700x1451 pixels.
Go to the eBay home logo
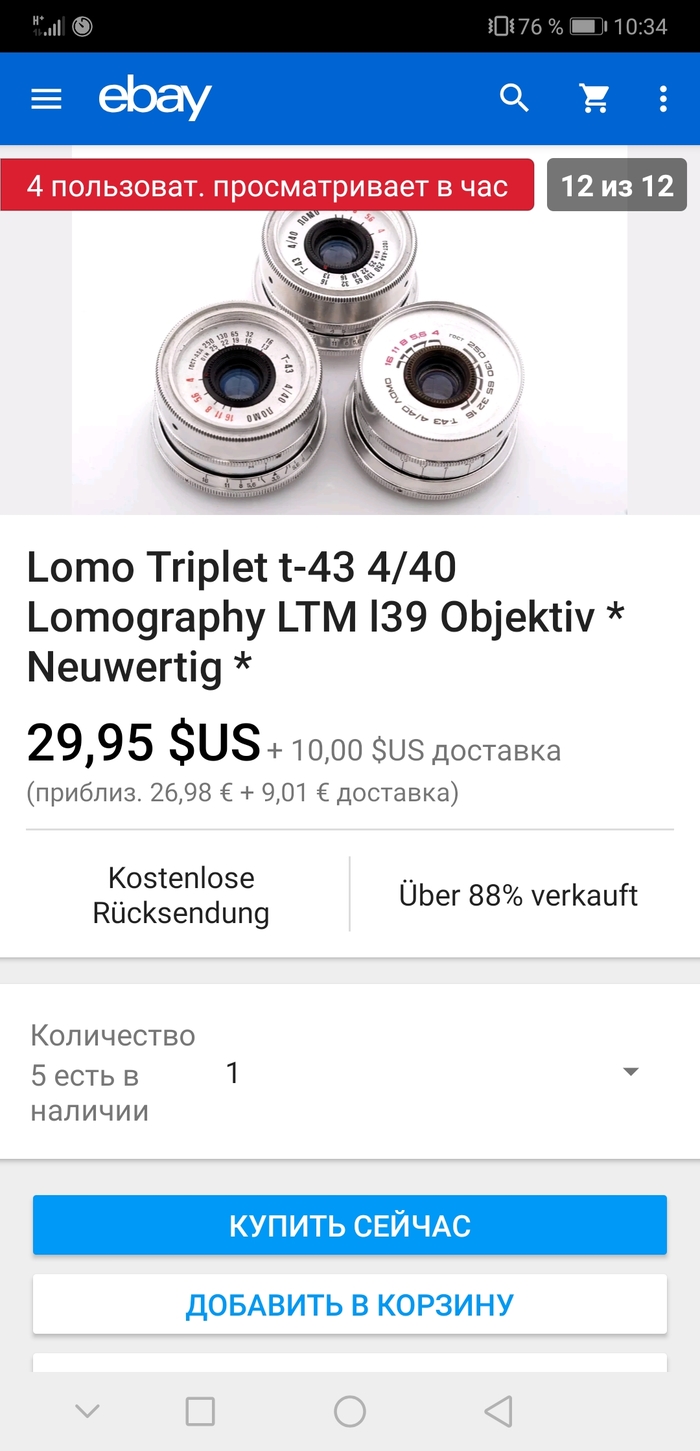pos(155,99)
